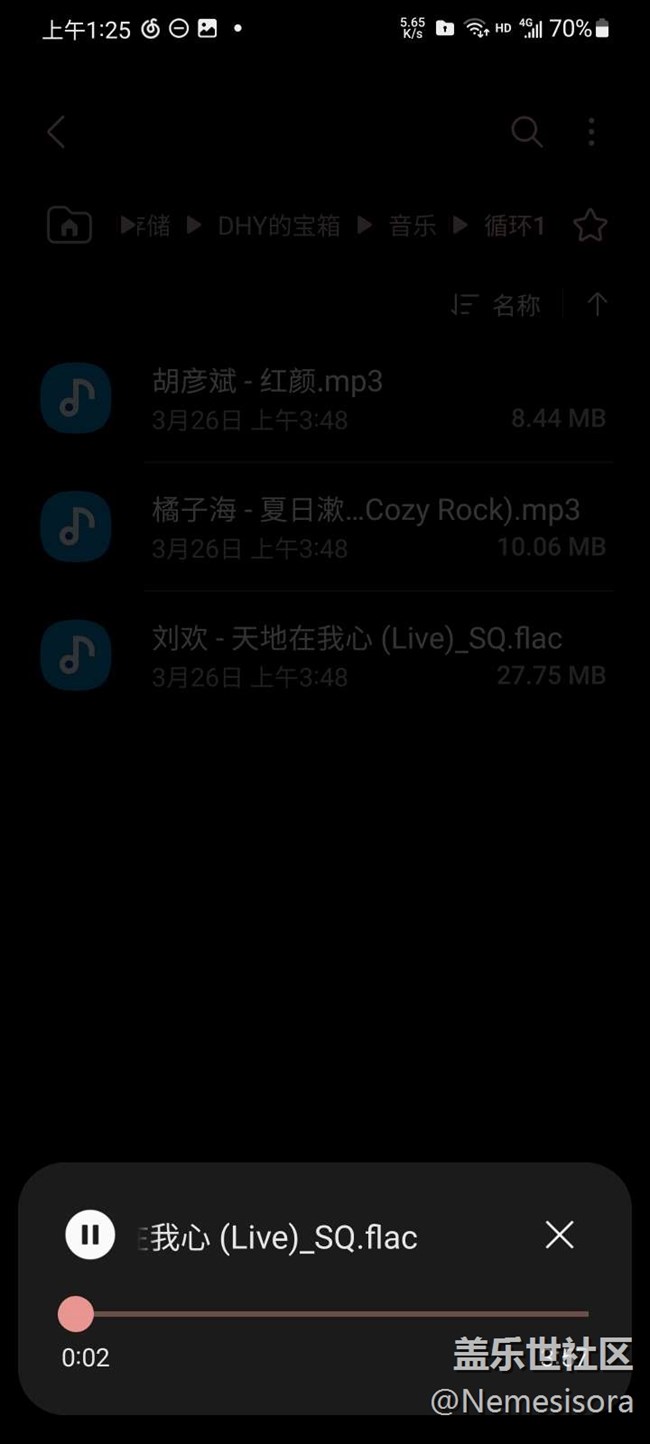This screenshot has width=650, height=1444.
Task: Change the sort by 名称 option
Action: coord(497,305)
